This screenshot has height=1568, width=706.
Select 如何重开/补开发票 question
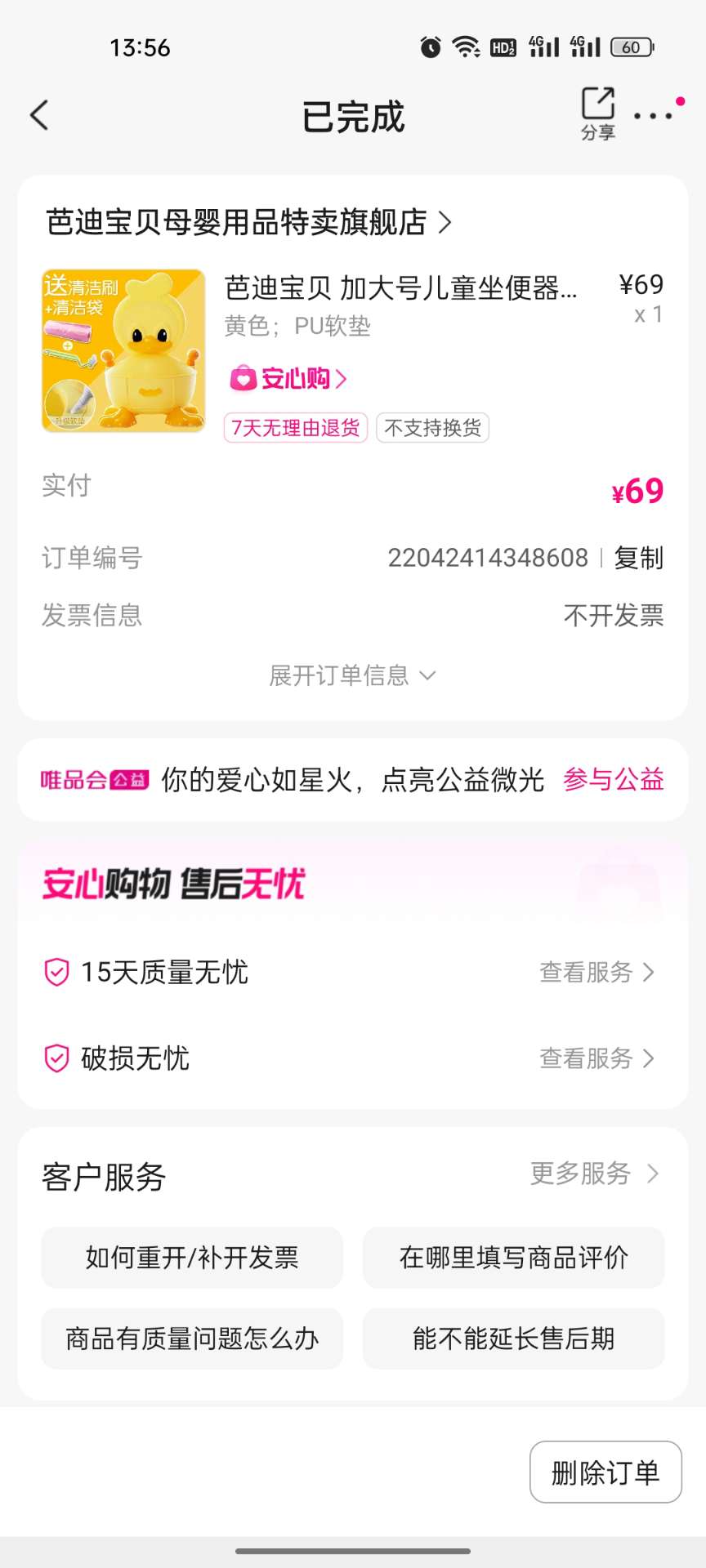pyautogui.click(x=192, y=1258)
